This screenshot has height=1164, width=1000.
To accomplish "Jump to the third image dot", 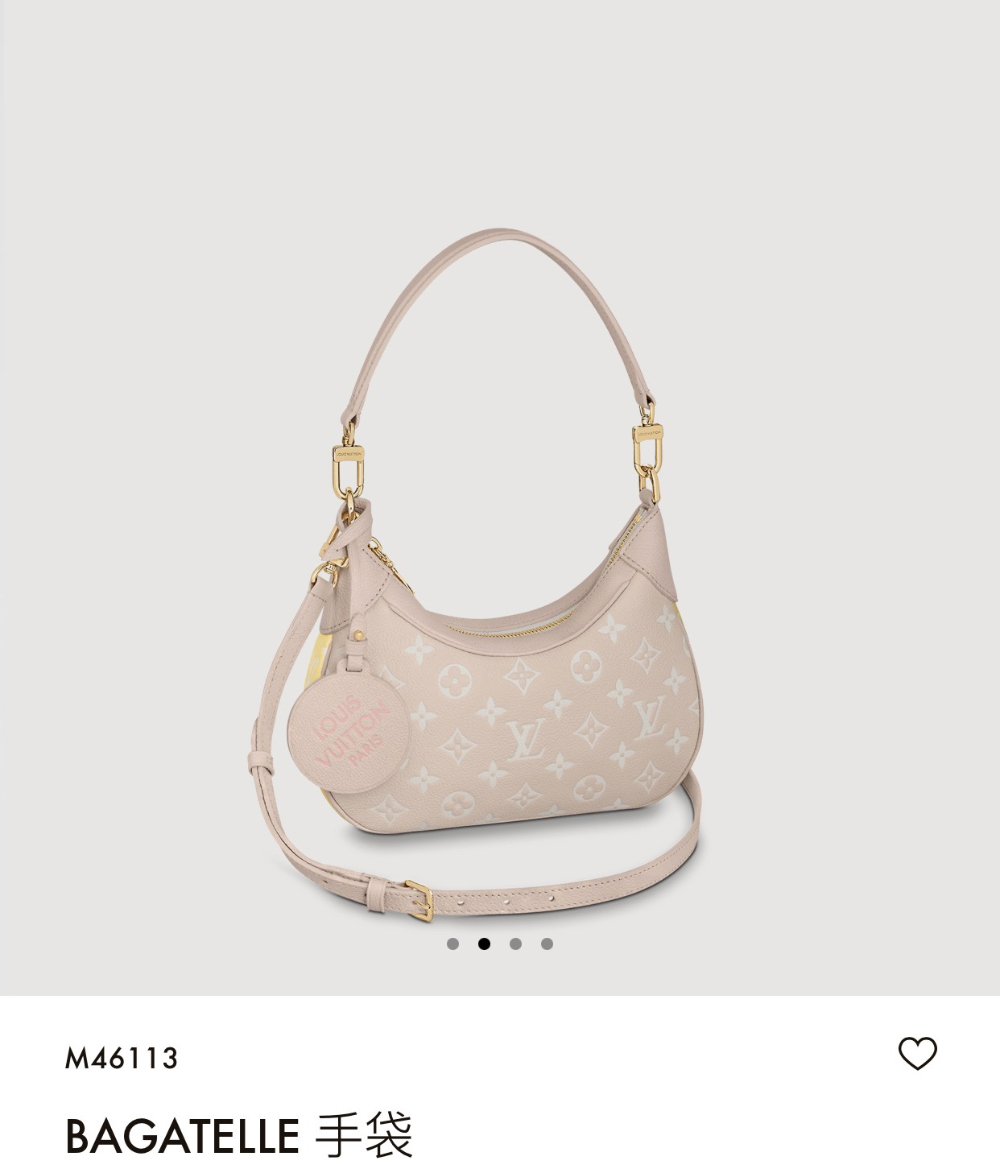I will click(x=516, y=943).
